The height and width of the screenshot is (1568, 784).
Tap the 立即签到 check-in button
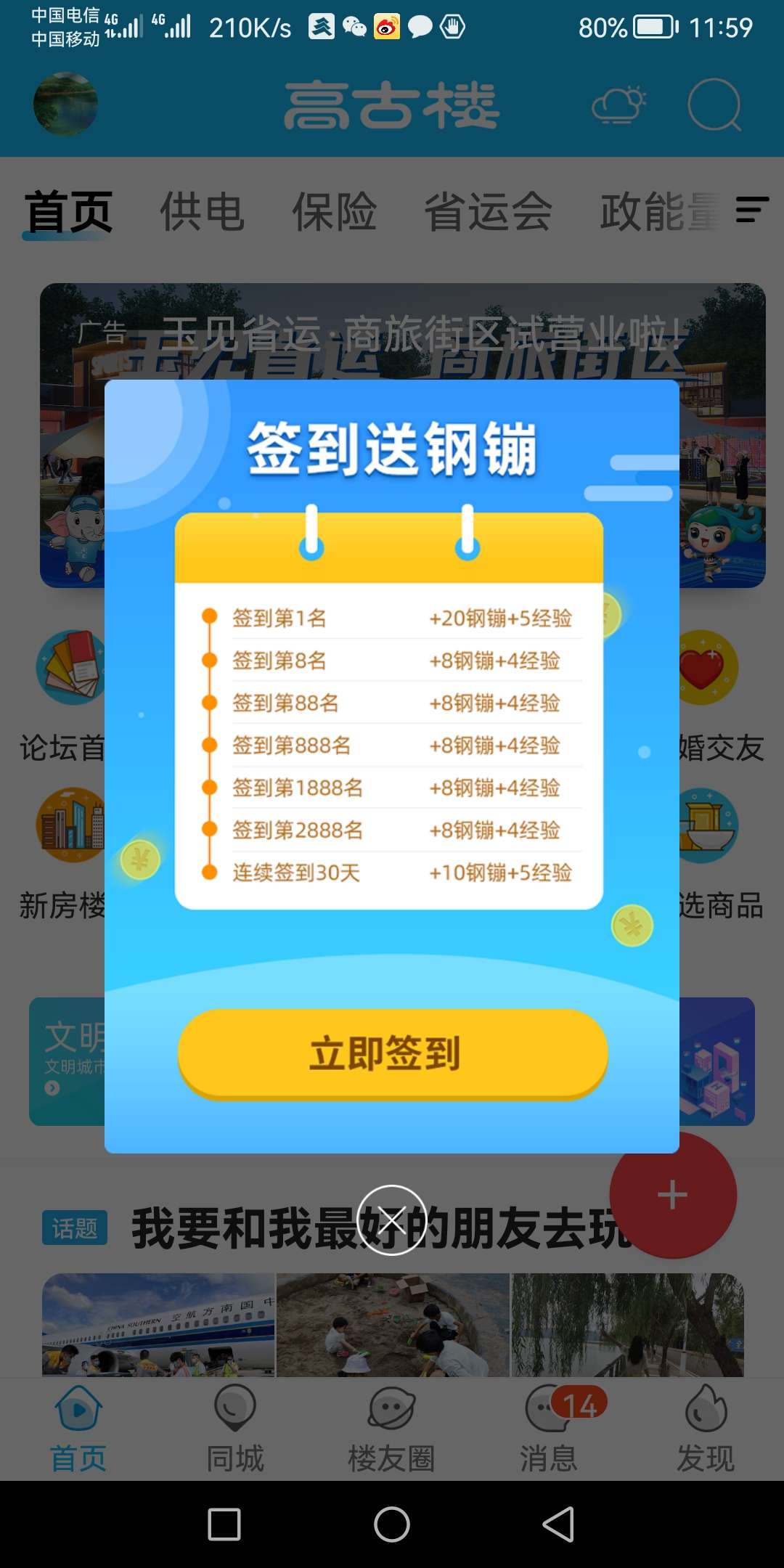point(392,1053)
